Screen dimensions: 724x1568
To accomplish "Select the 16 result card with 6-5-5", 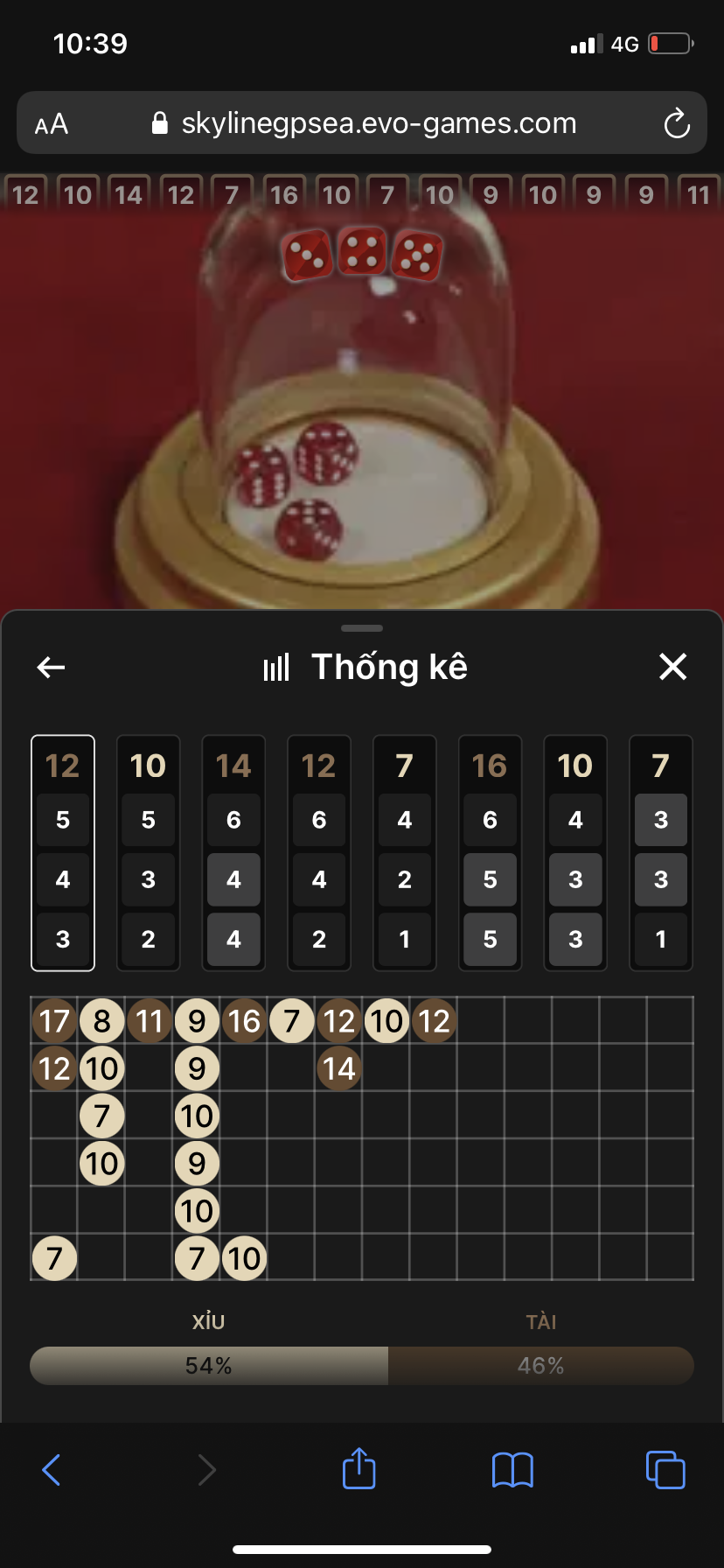I will (x=490, y=853).
